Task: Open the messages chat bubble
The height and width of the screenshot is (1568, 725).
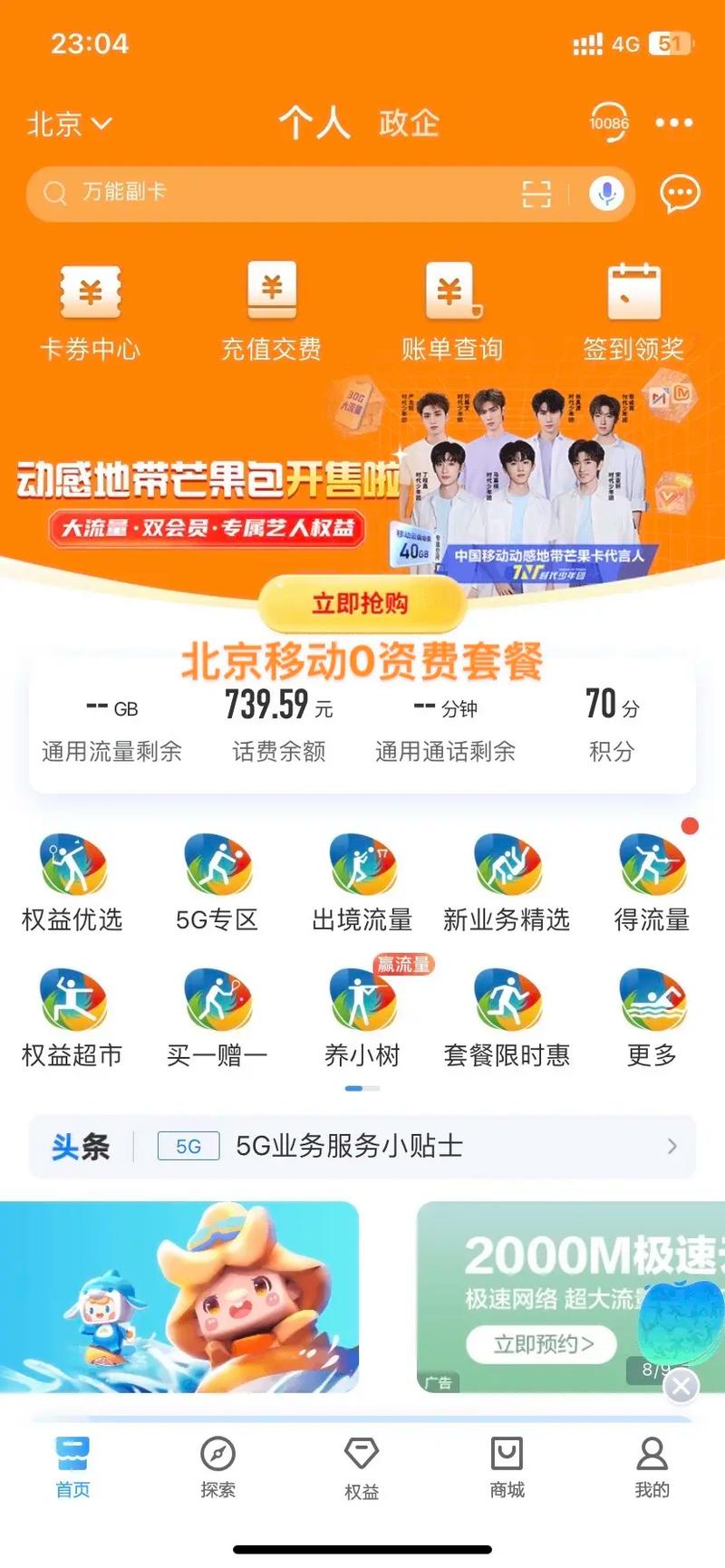Action: tap(680, 193)
